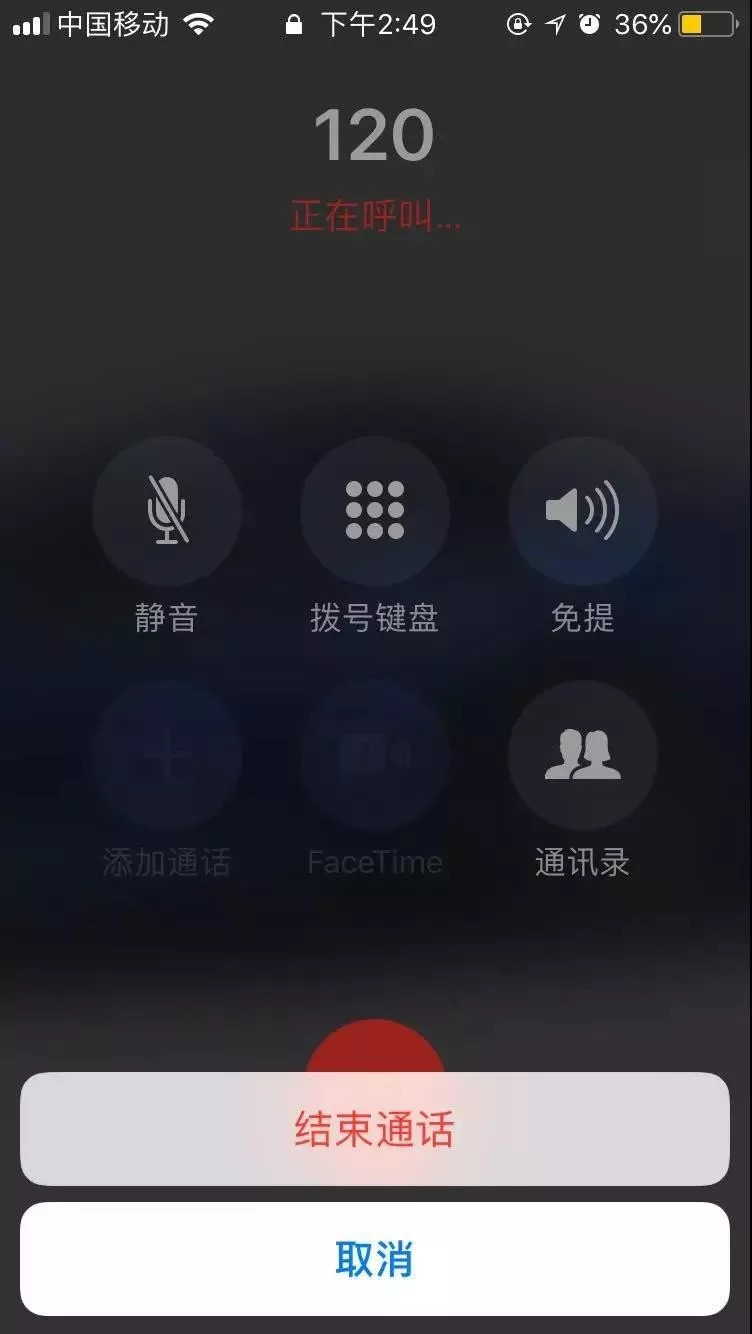The width and height of the screenshot is (752, 1334).
Task: Tap the red end call circle
Action: [x=375, y=1050]
